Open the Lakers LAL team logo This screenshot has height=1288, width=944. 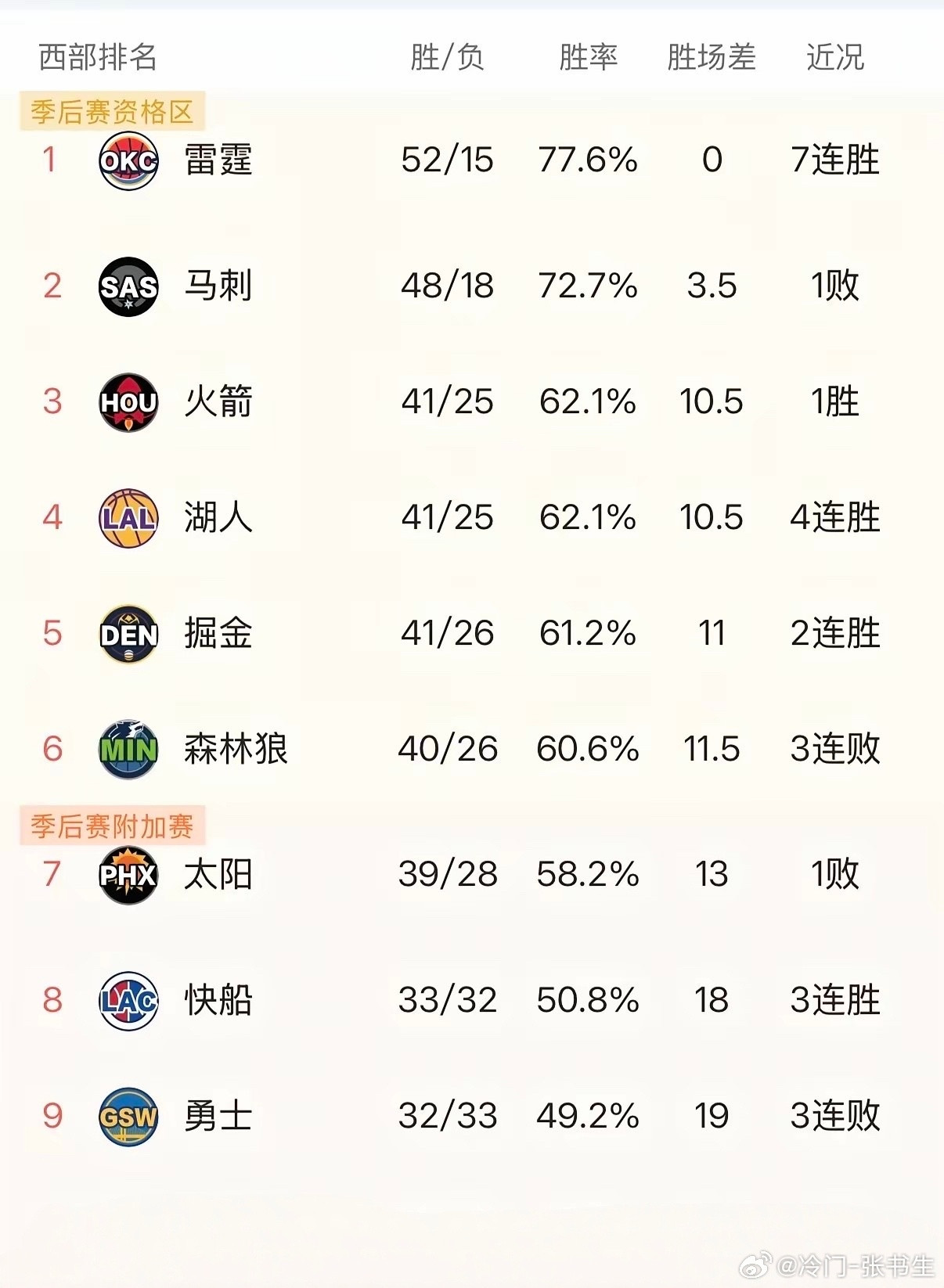pyautogui.click(x=129, y=516)
